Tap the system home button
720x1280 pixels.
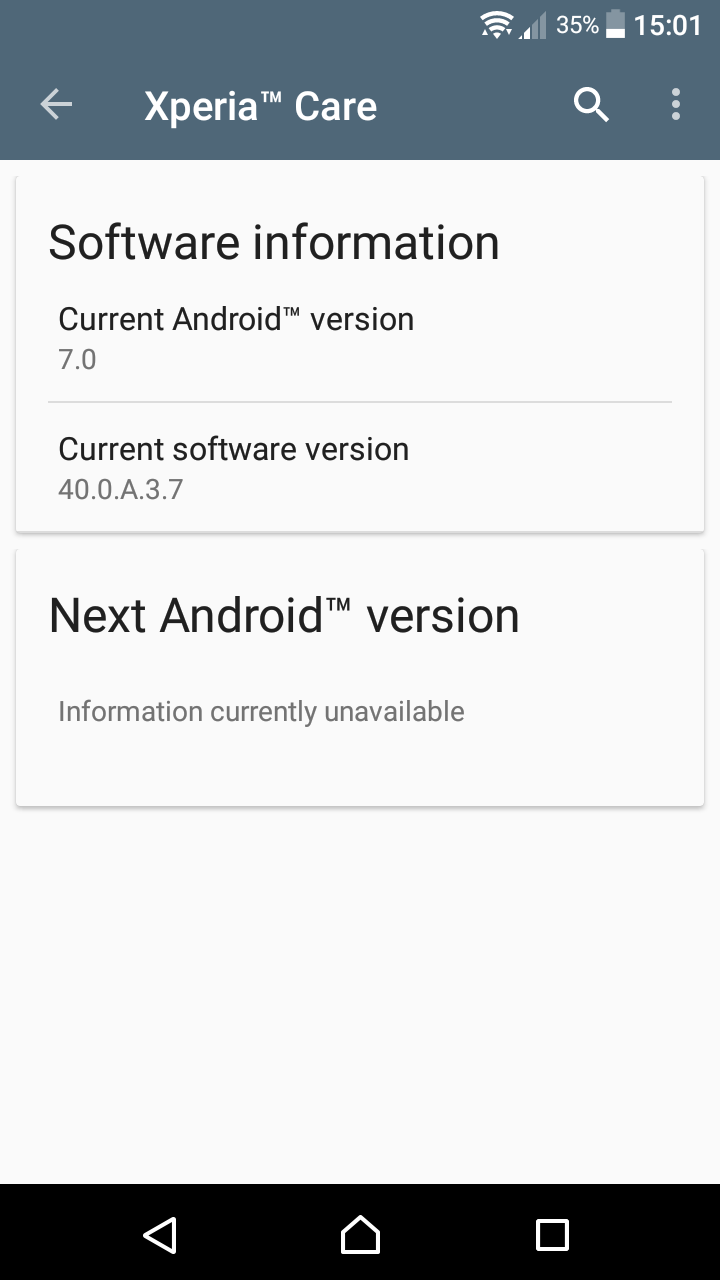click(360, 1234)
